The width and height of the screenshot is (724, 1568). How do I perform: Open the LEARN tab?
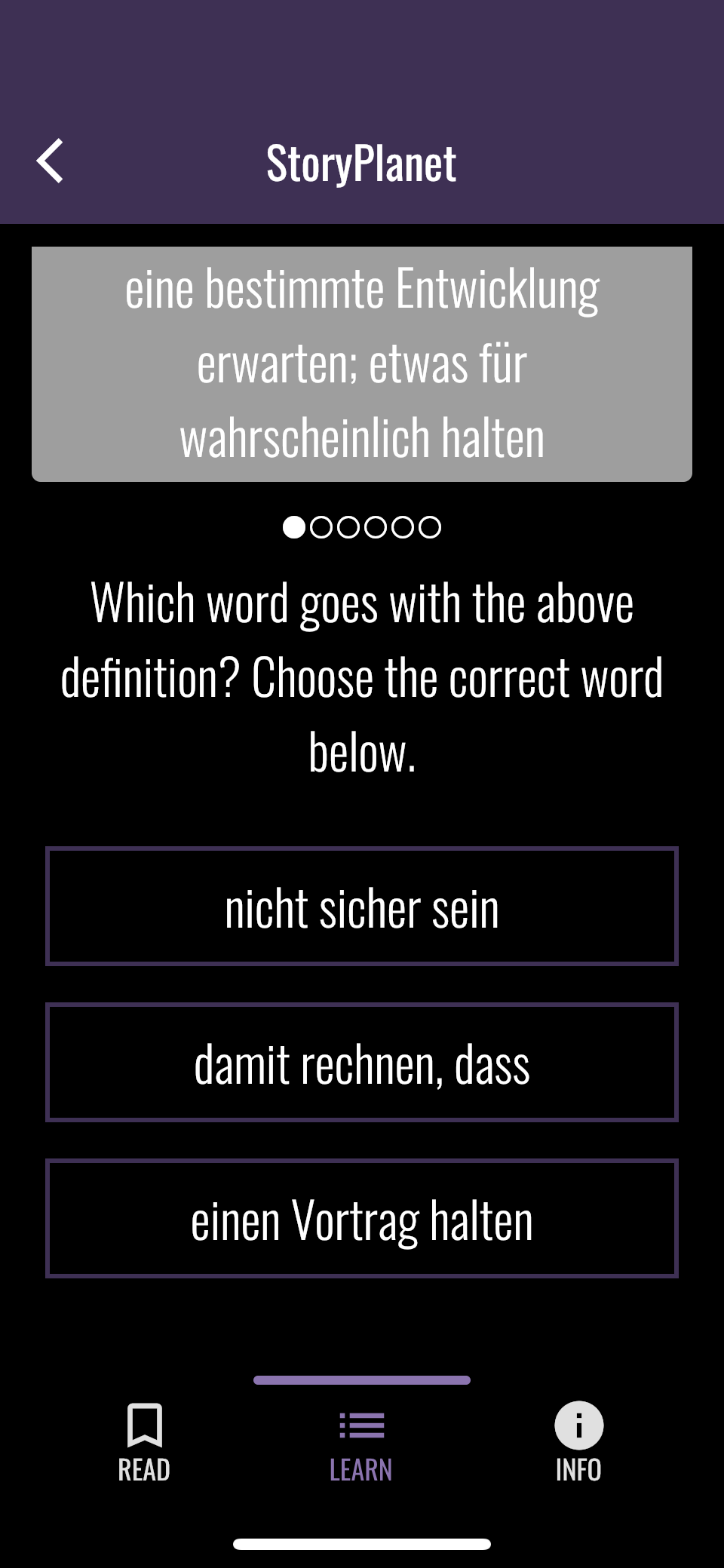pyautogui.click(x=361, y=1443)
